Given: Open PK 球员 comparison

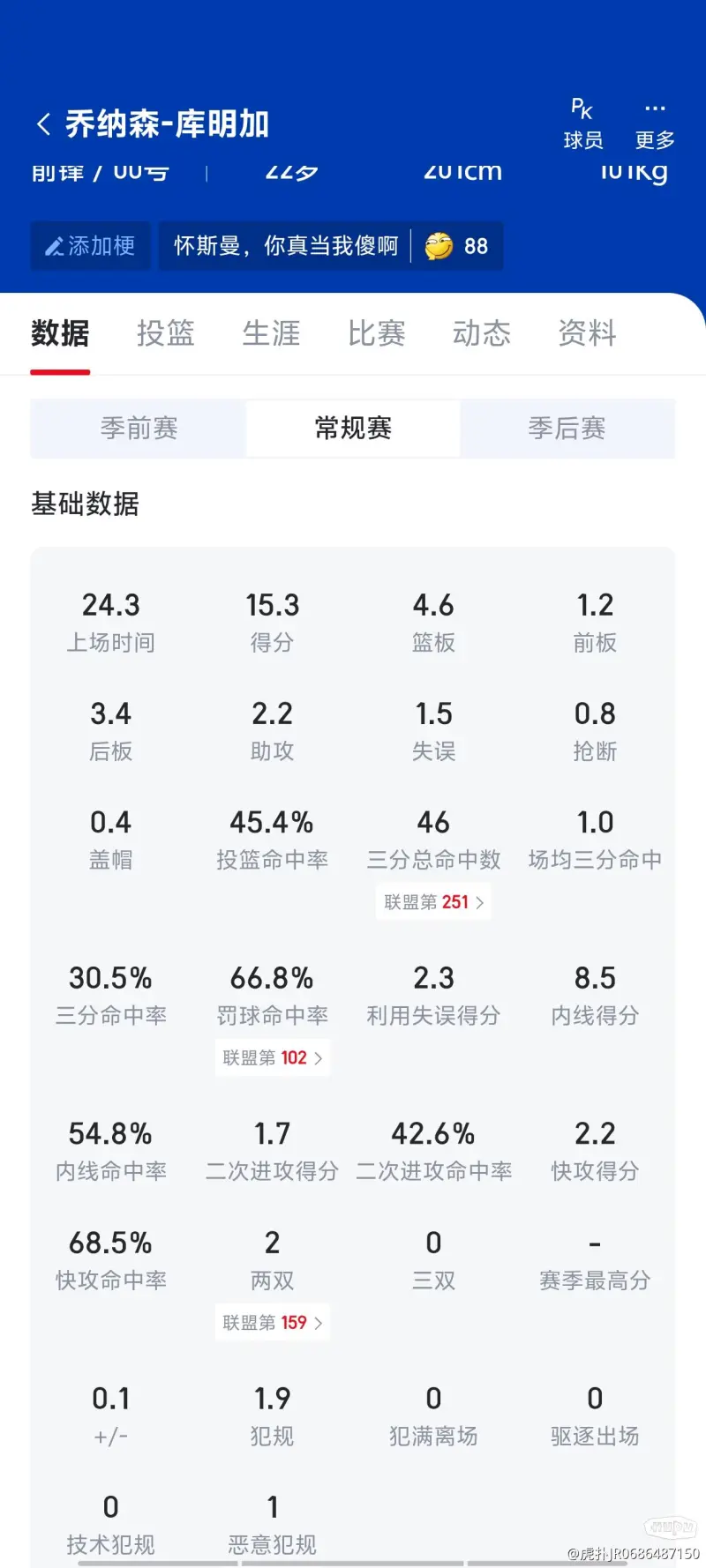Looking at the screenshot, I should coord(582,123).
